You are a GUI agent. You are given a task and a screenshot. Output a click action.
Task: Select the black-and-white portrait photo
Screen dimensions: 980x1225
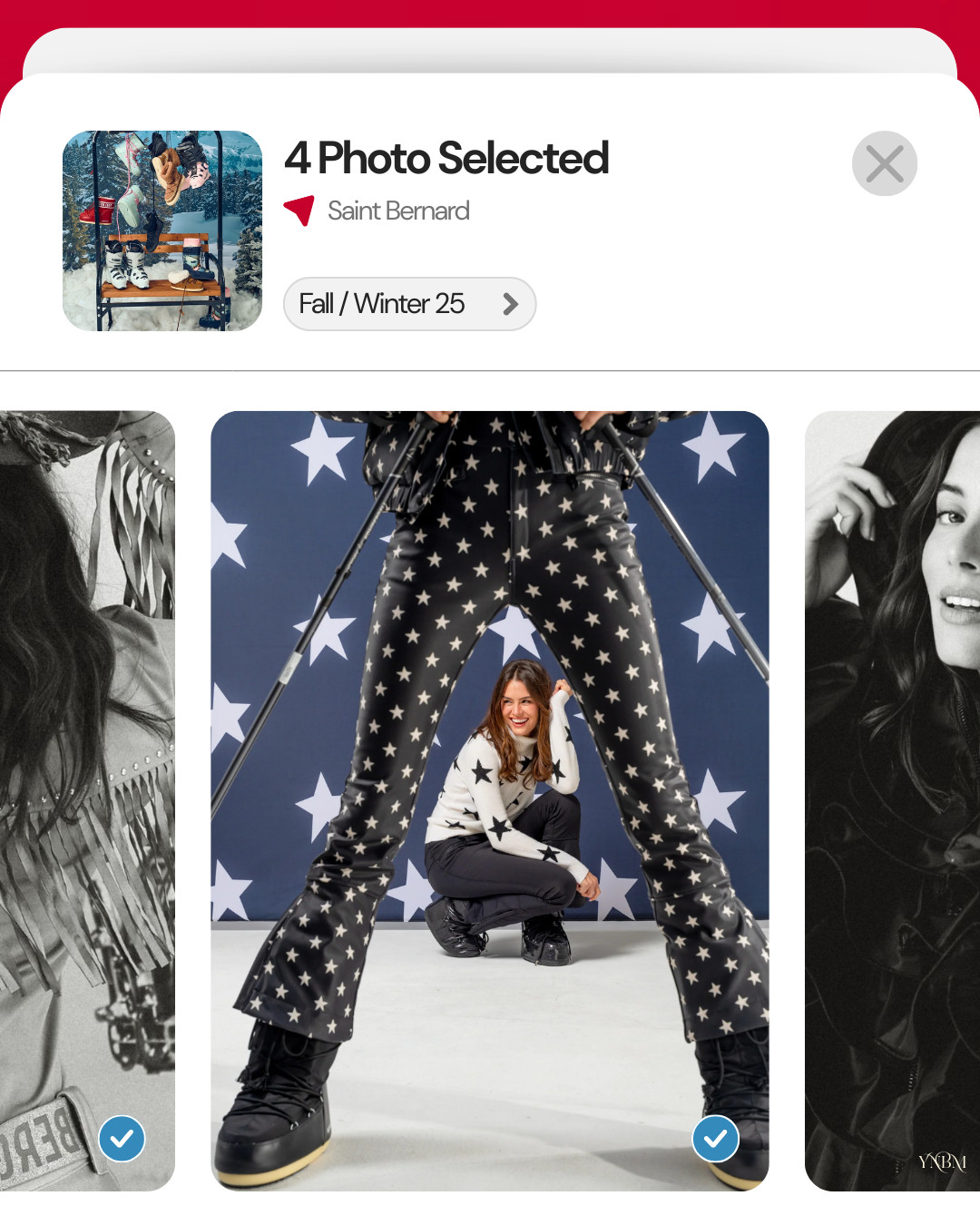(x=892, y=799)
